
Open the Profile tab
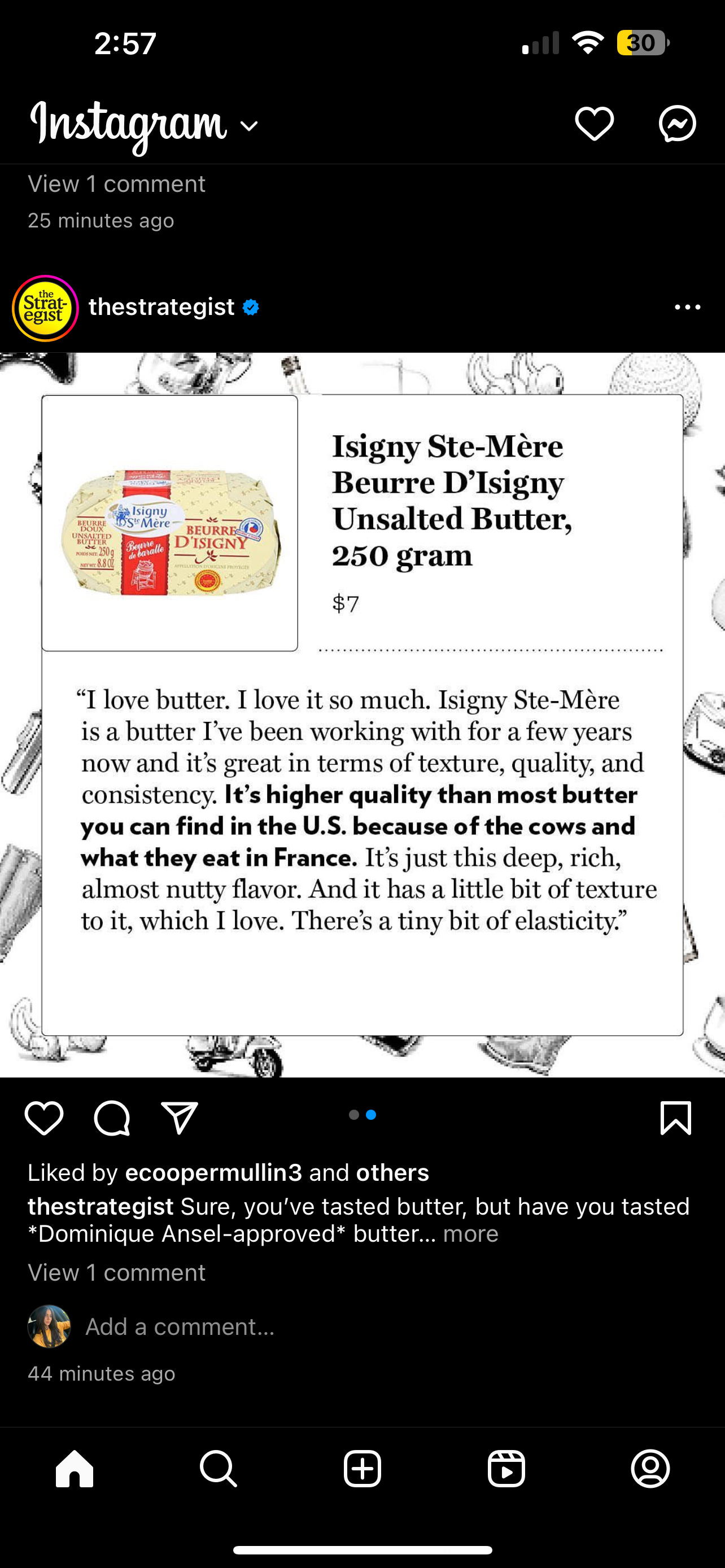(x=650, y=1468)
